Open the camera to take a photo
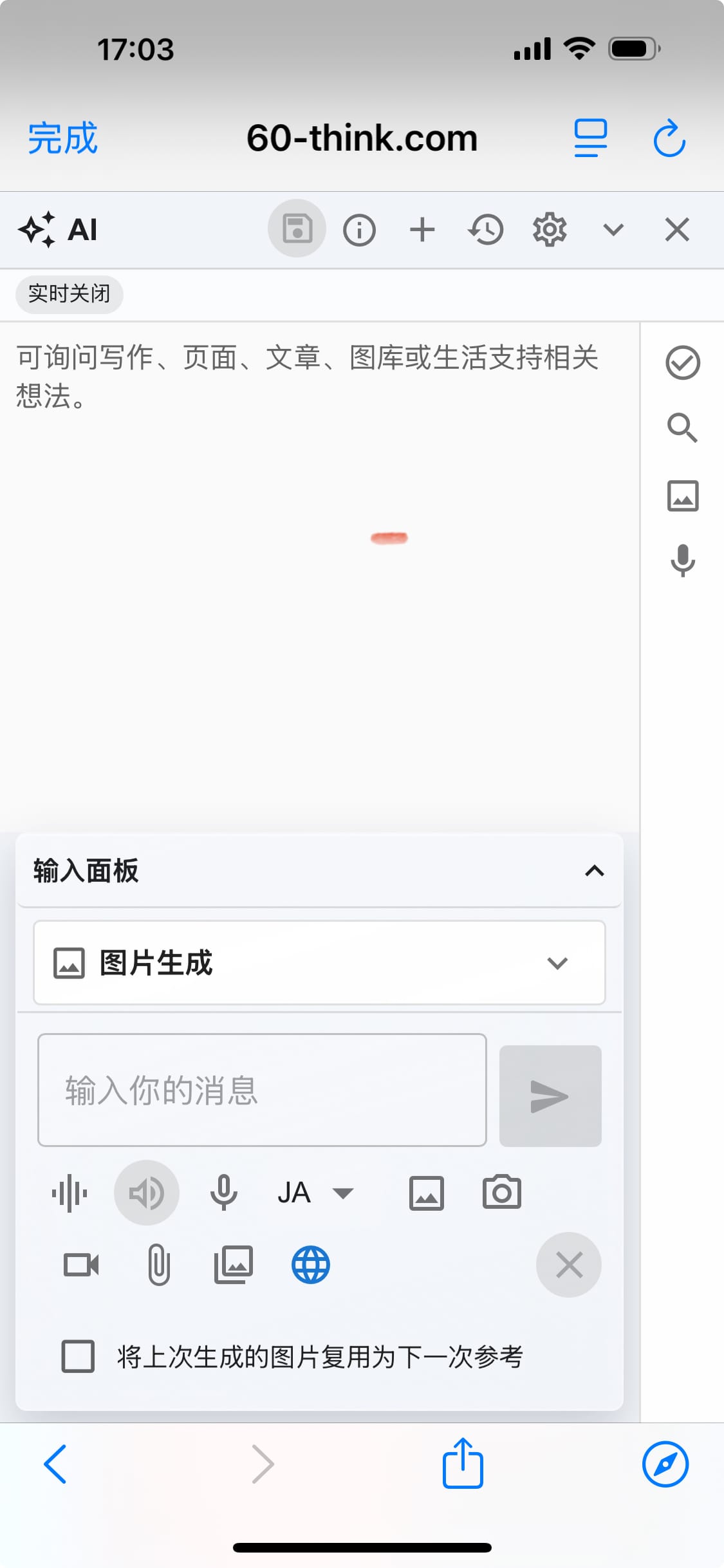The height and width of the screenshot is (1568, 724). point(502,1193)
